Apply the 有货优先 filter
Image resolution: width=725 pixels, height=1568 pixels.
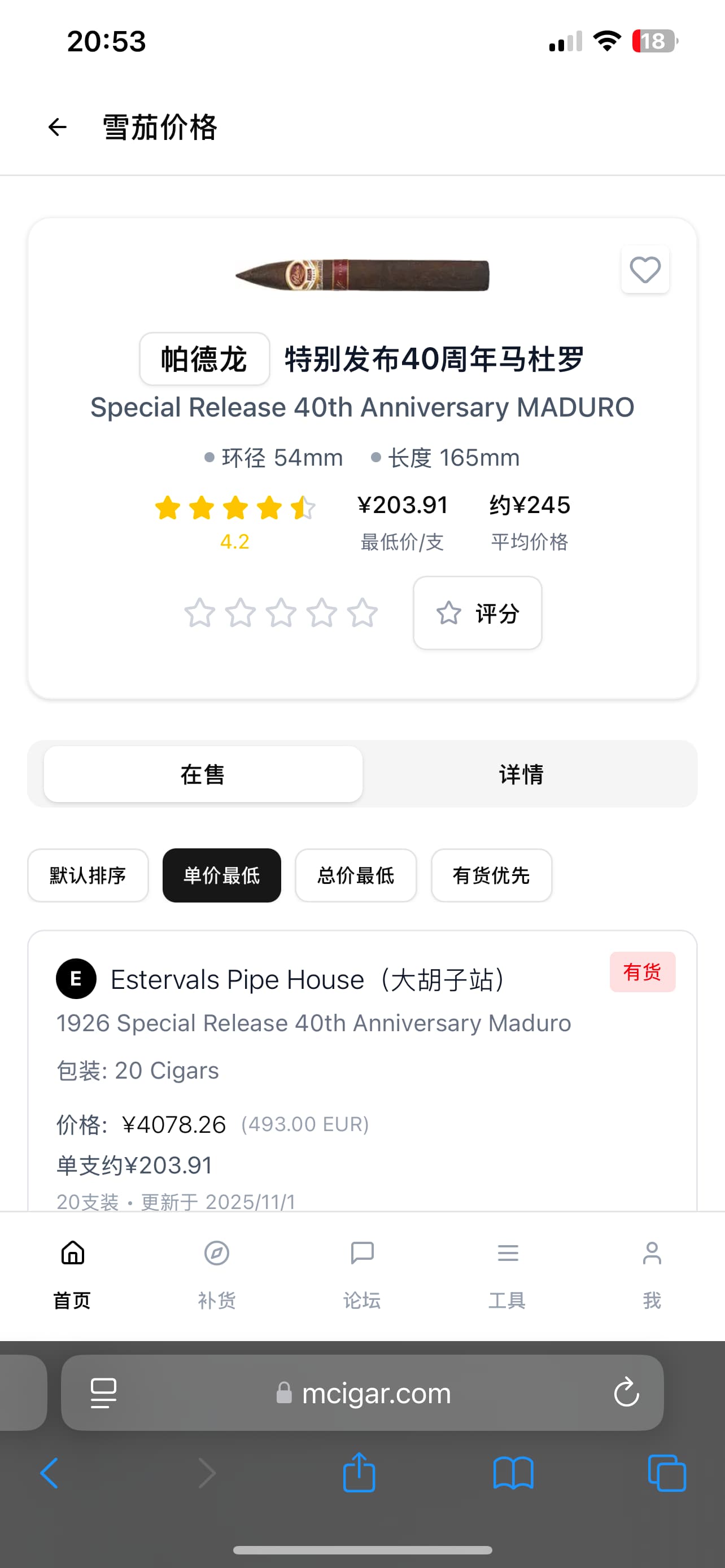click(x=491, y=875)
